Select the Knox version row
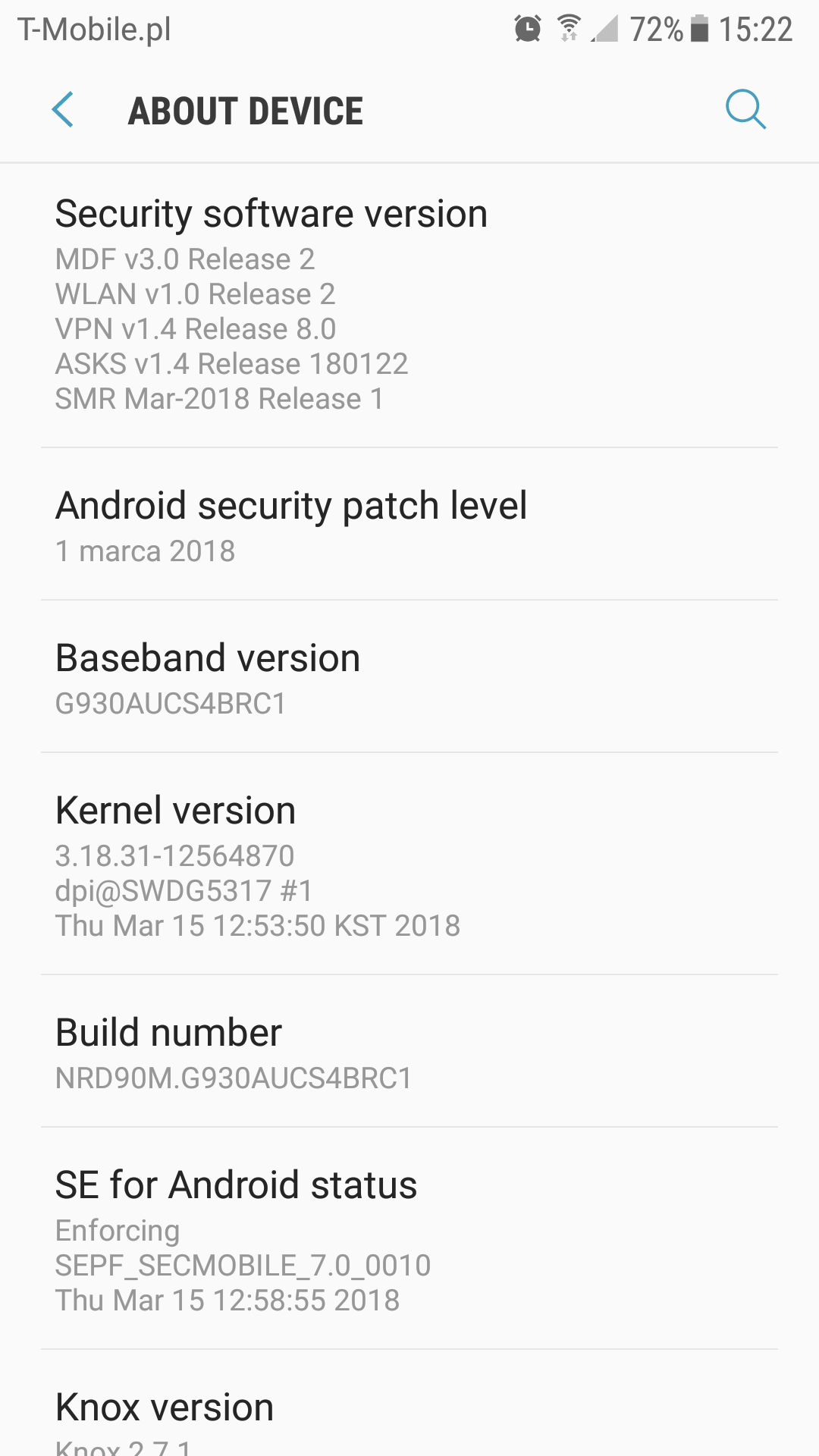 pos(409,1417)
